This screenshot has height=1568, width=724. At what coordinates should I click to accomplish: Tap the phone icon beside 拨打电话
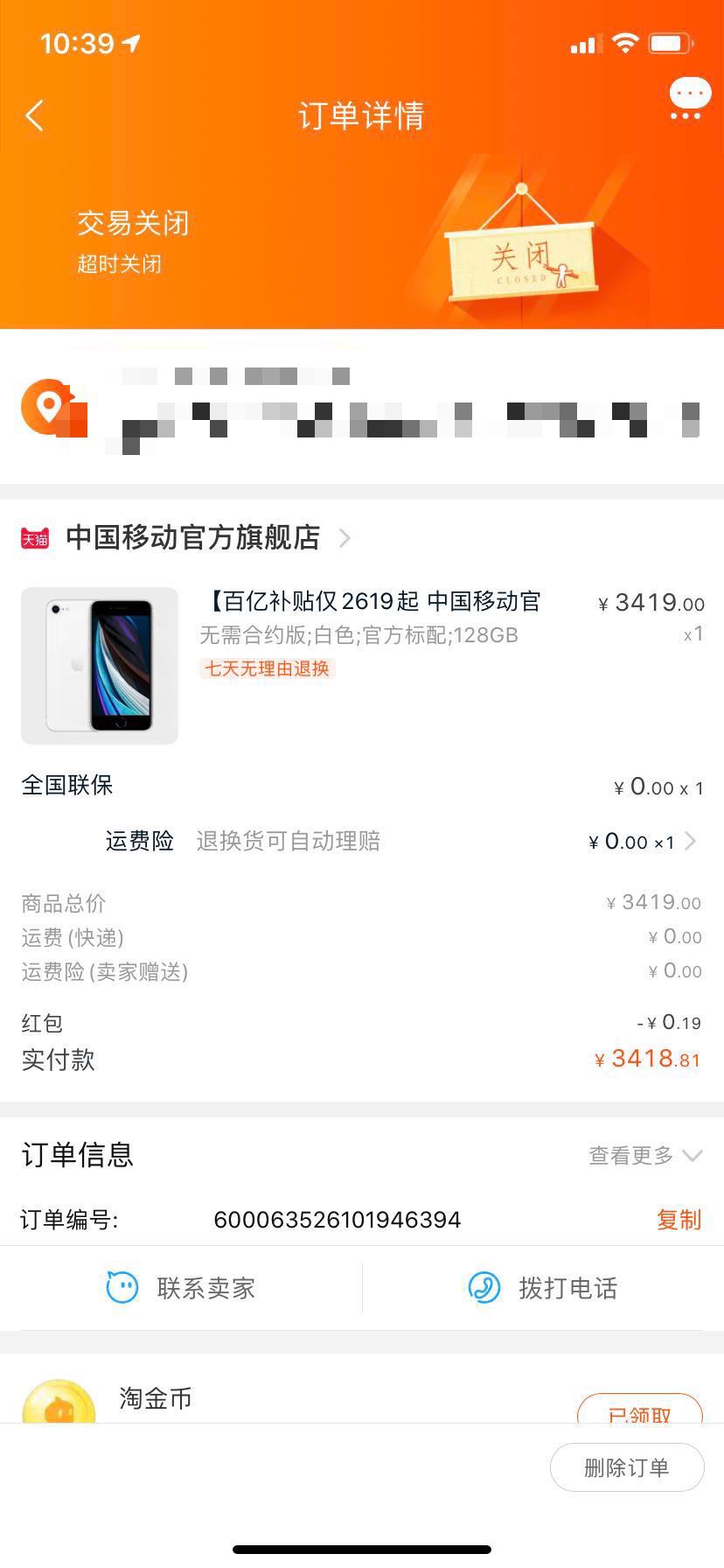click(x=483, y=1287)
